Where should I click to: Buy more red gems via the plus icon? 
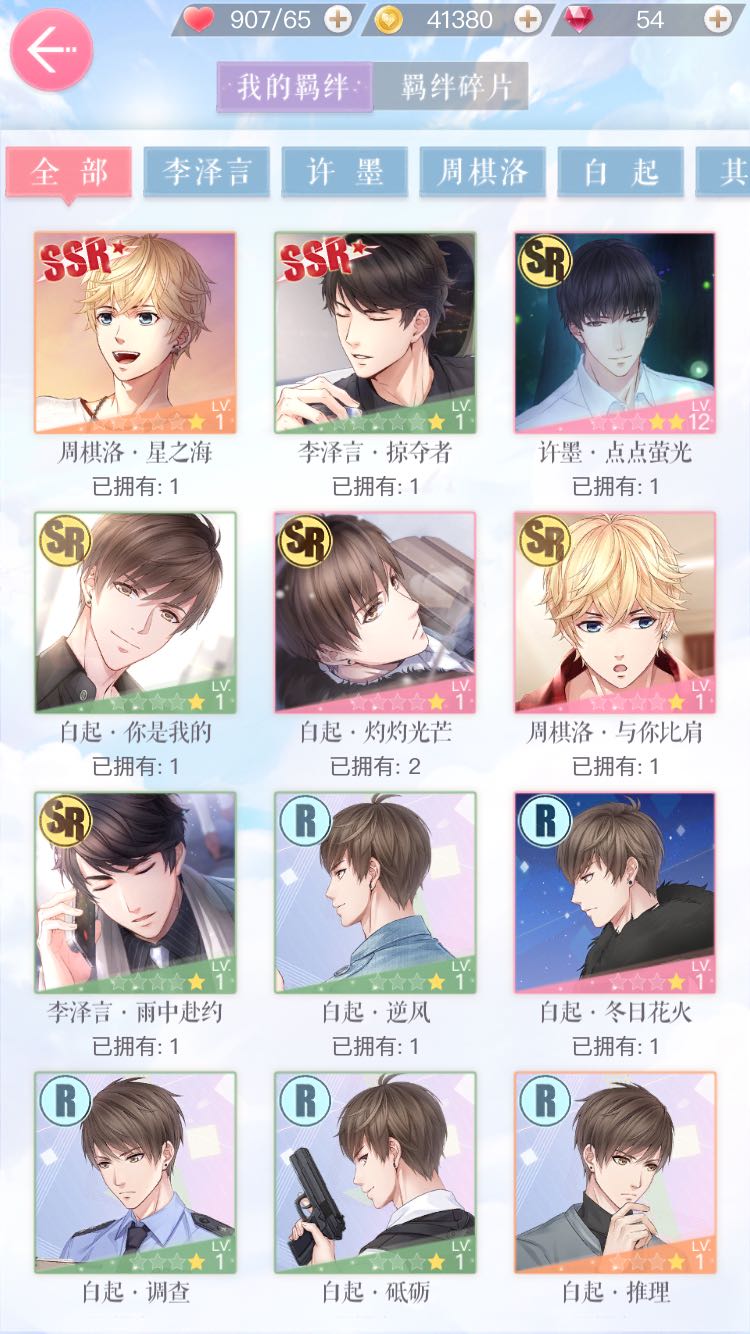717,19
